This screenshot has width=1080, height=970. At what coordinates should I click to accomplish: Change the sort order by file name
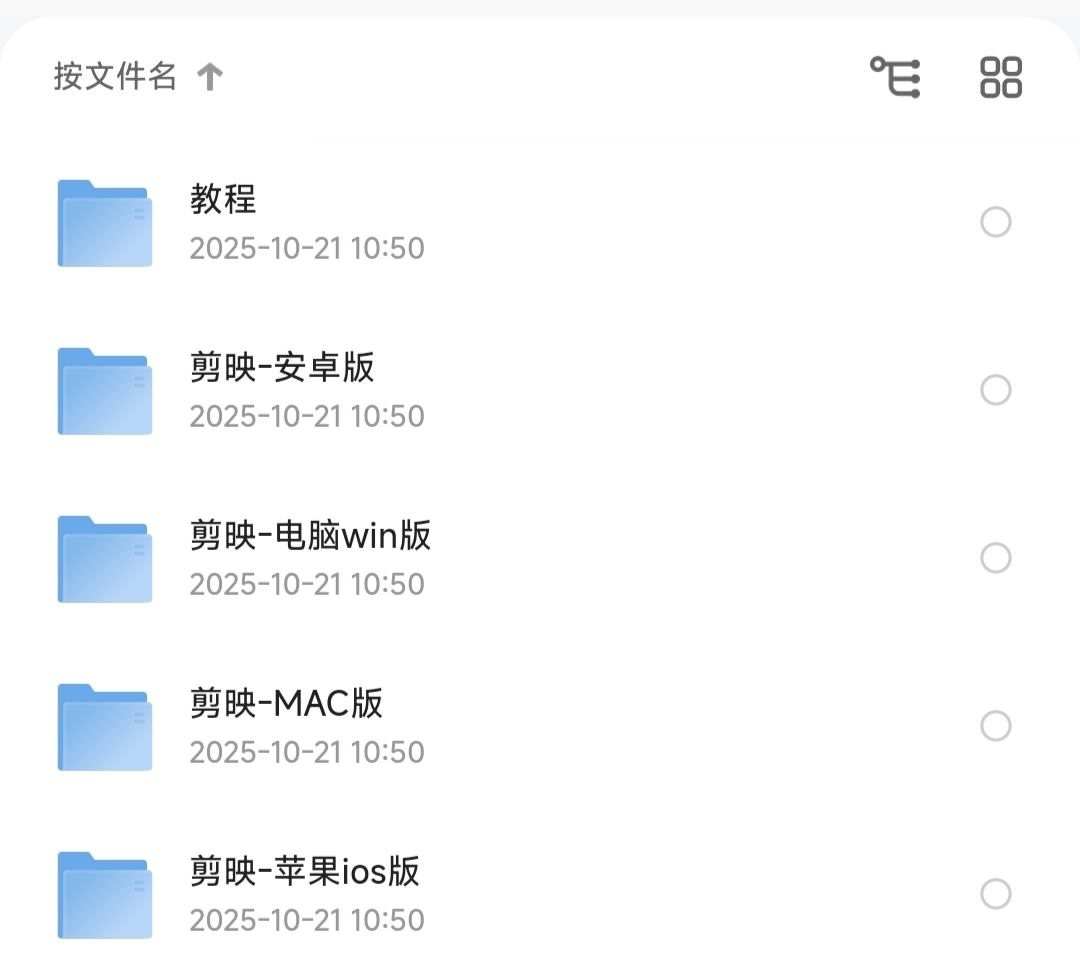[138, 76]
